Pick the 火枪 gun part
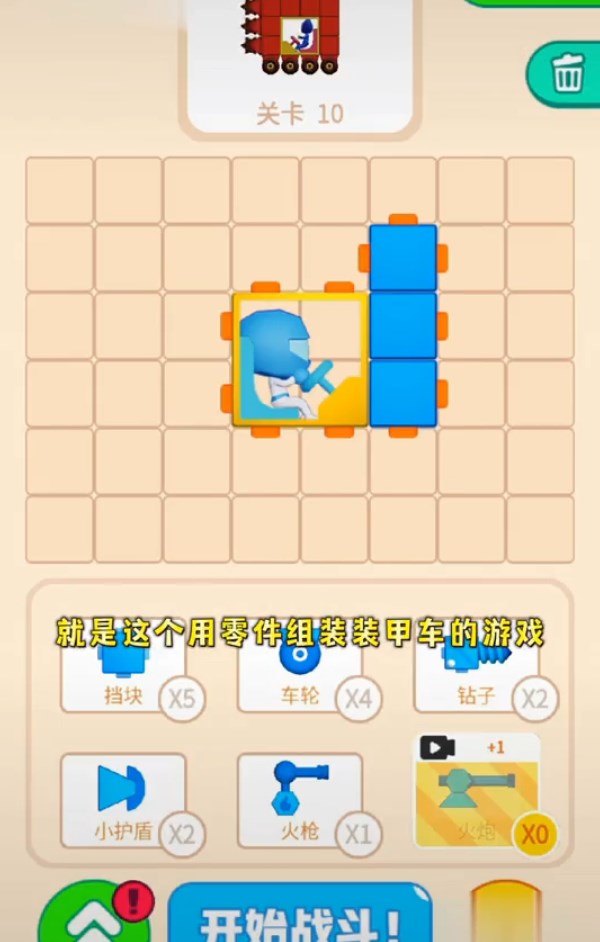 [300, 800]
